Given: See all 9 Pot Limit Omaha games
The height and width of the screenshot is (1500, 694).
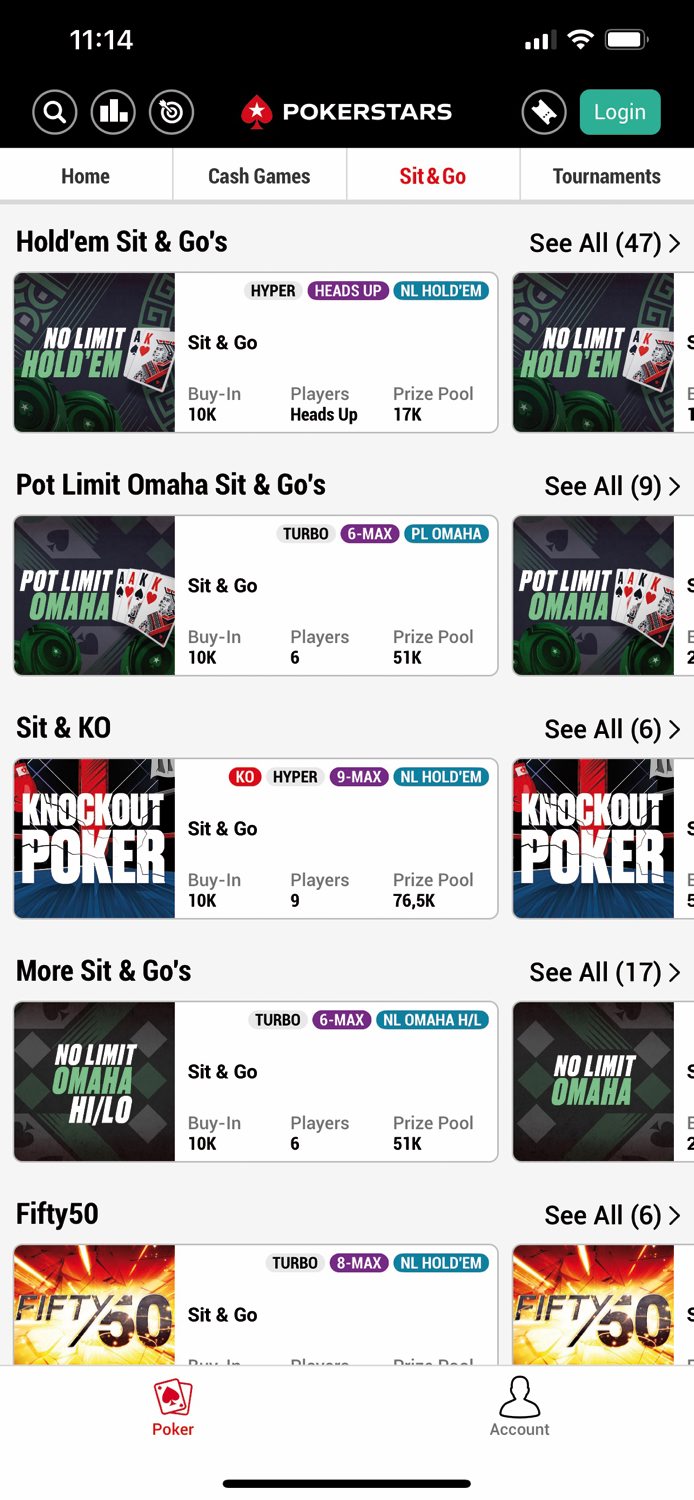Looking at the screenshot, I should (613, 486).
